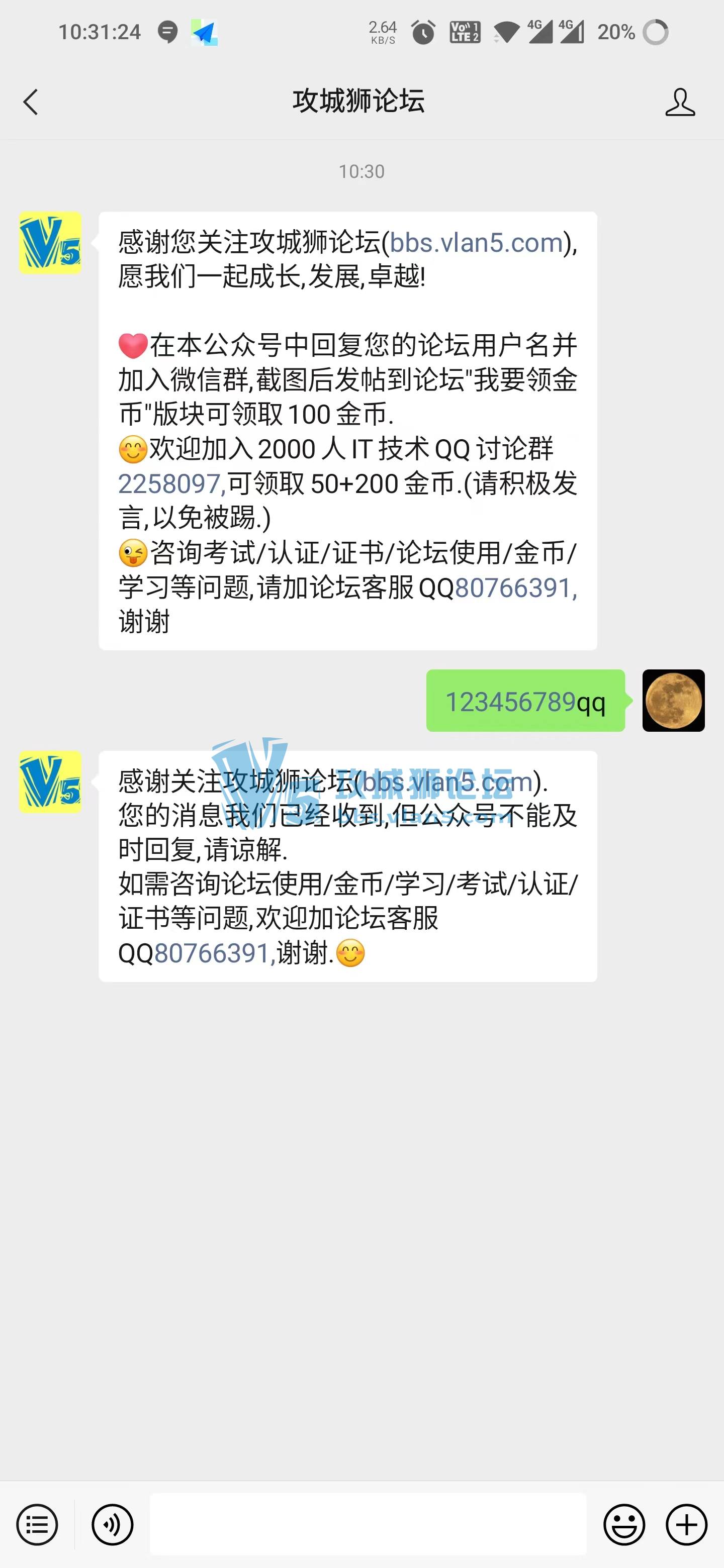Open my moon avatar
Image resolution: width=724 pixels, height=1568 pixels.
tap(673, 701)
